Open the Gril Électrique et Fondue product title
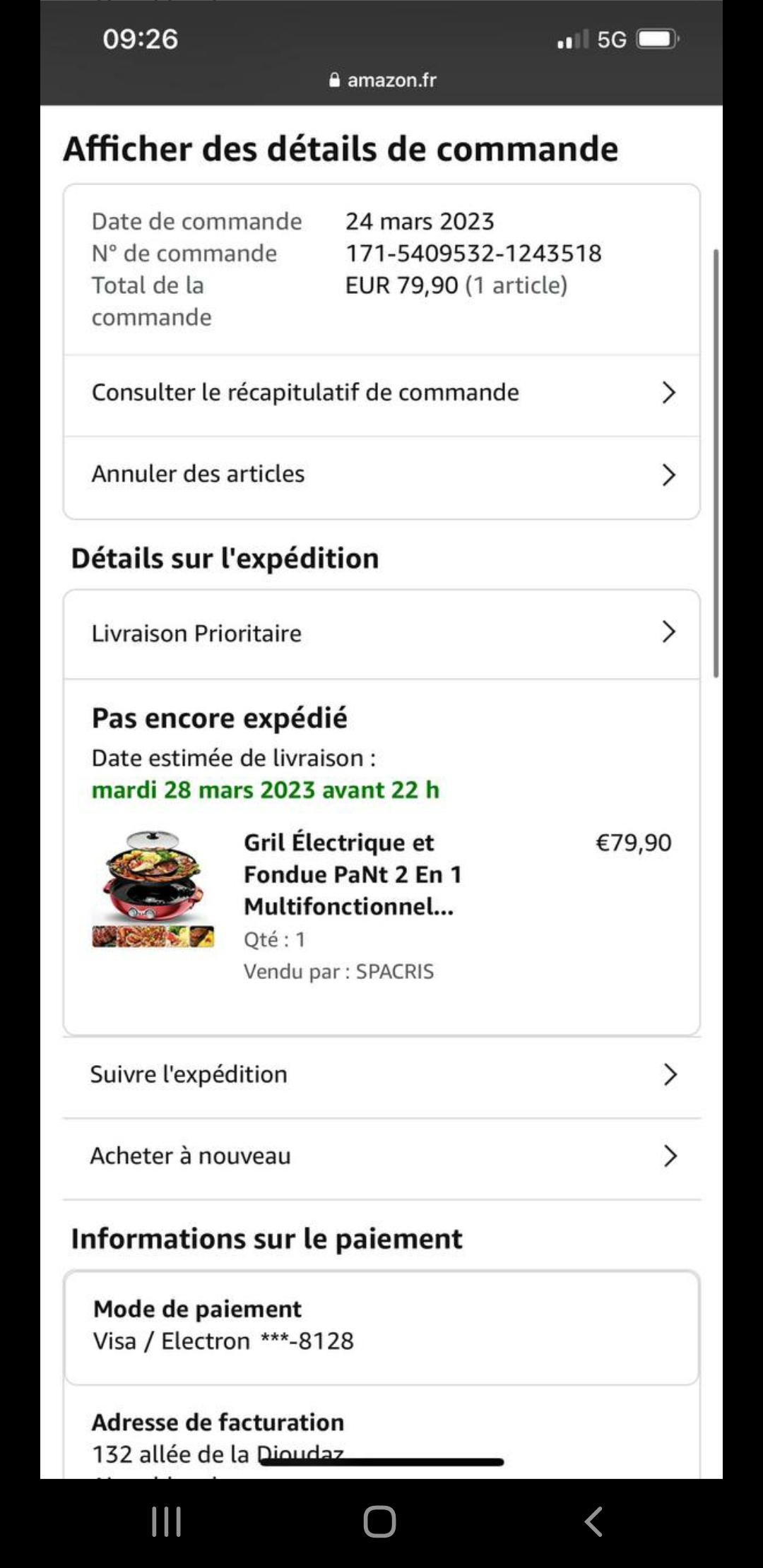The height and width of the screenshot is (1568, 763). pyautogui.click(x=352, y=874)
